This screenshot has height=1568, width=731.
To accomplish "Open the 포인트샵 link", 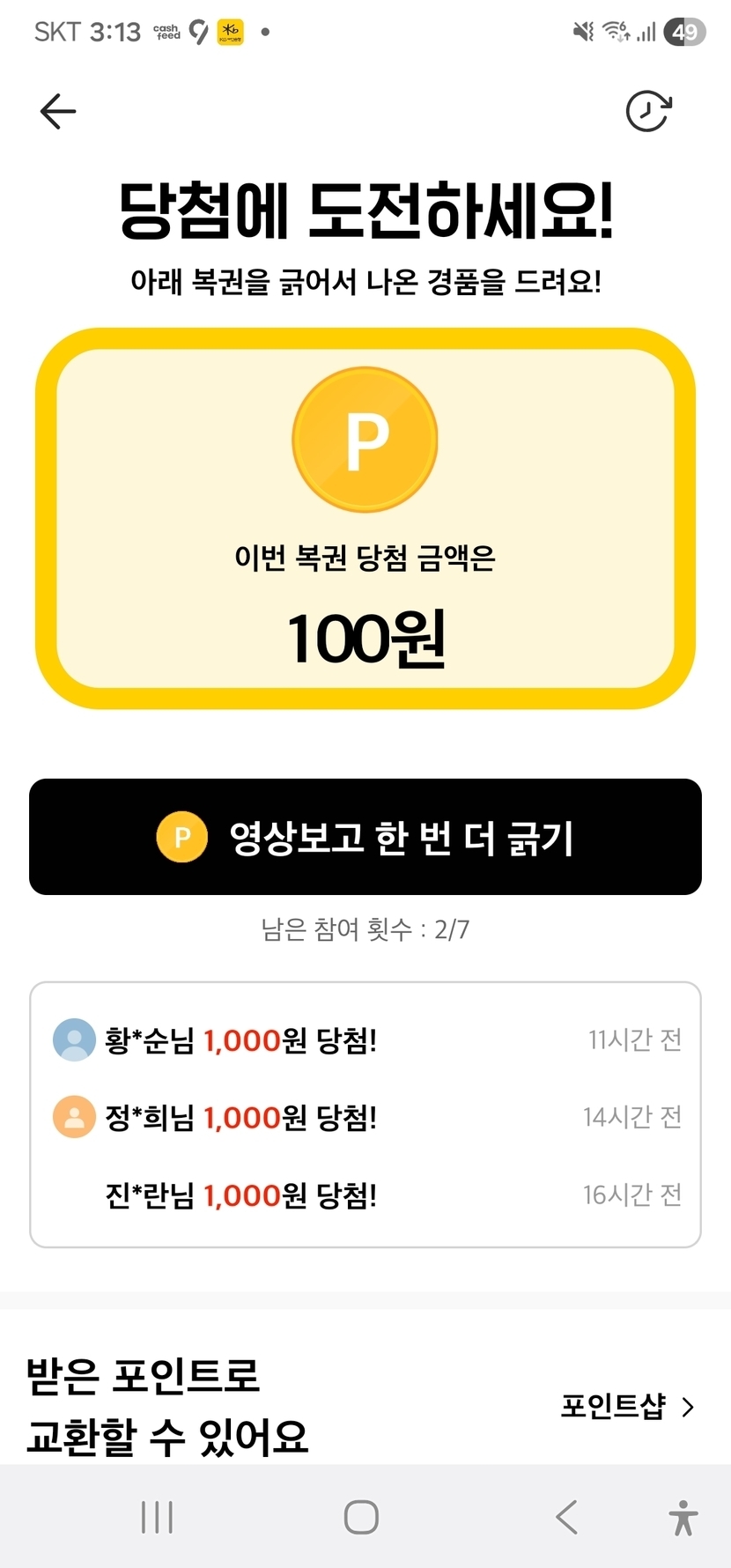I will tap(627, 1407).
